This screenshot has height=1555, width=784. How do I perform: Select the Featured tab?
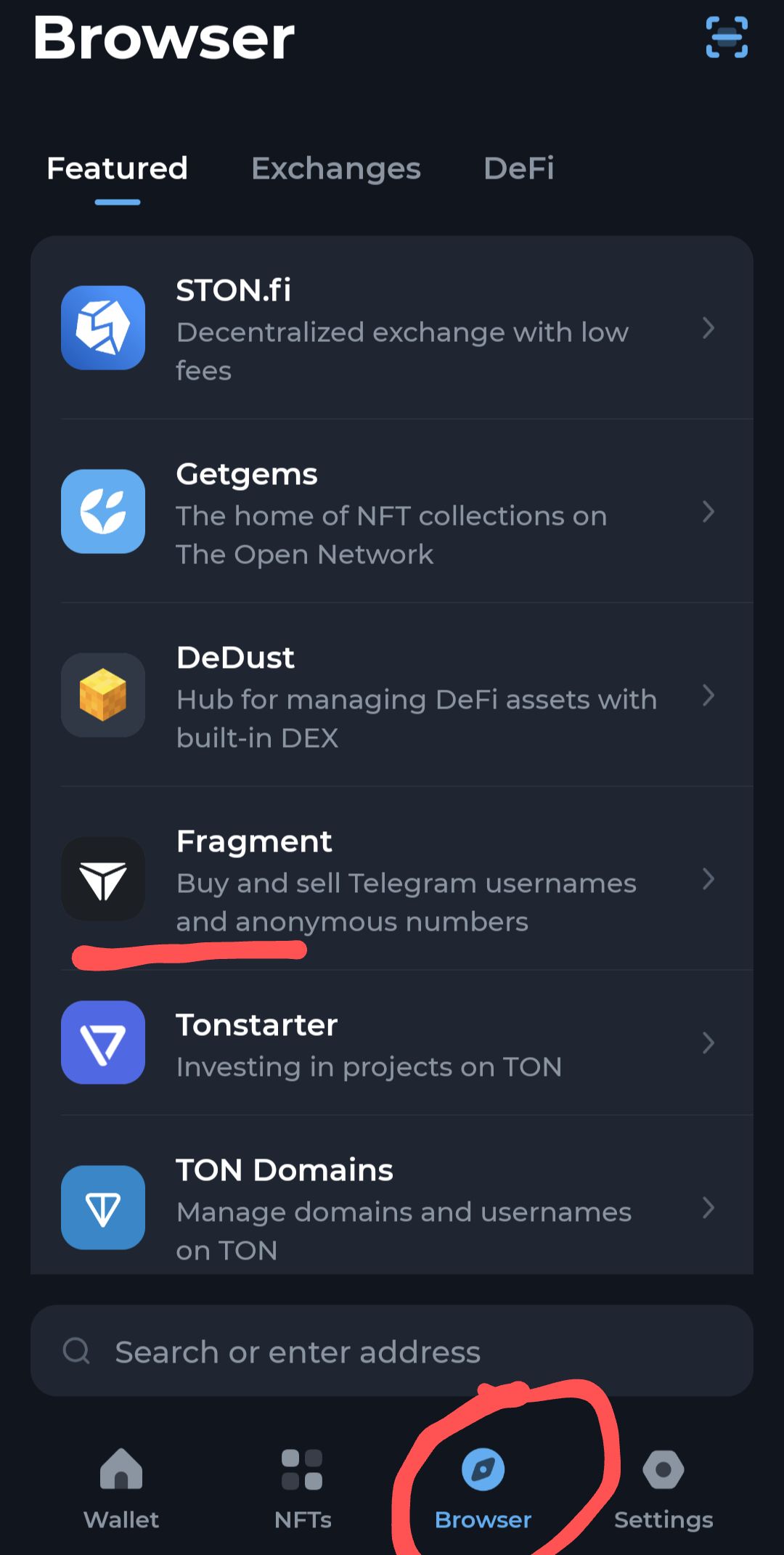(117, 168)
